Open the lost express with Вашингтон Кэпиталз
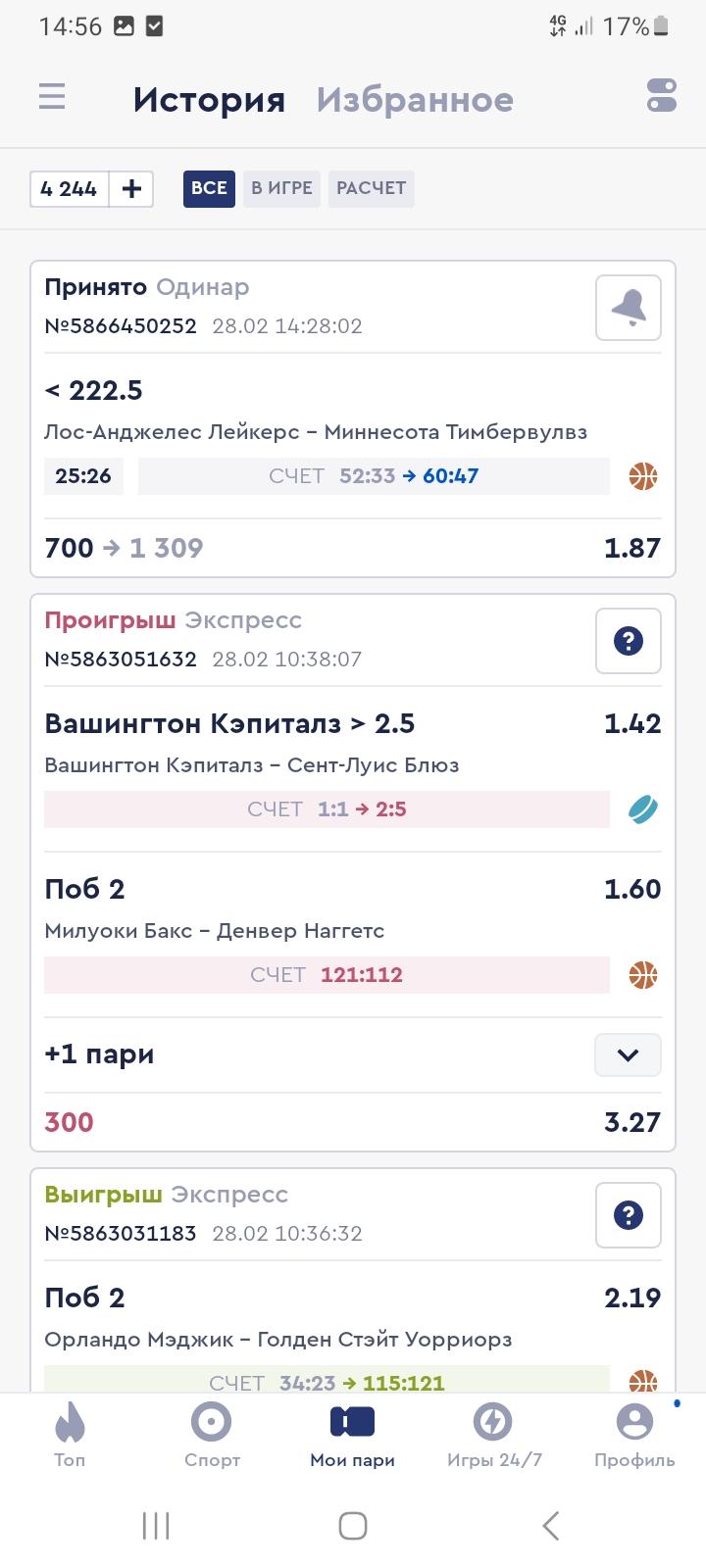This screenshot has height=1568, width=706. click(353, 872)
